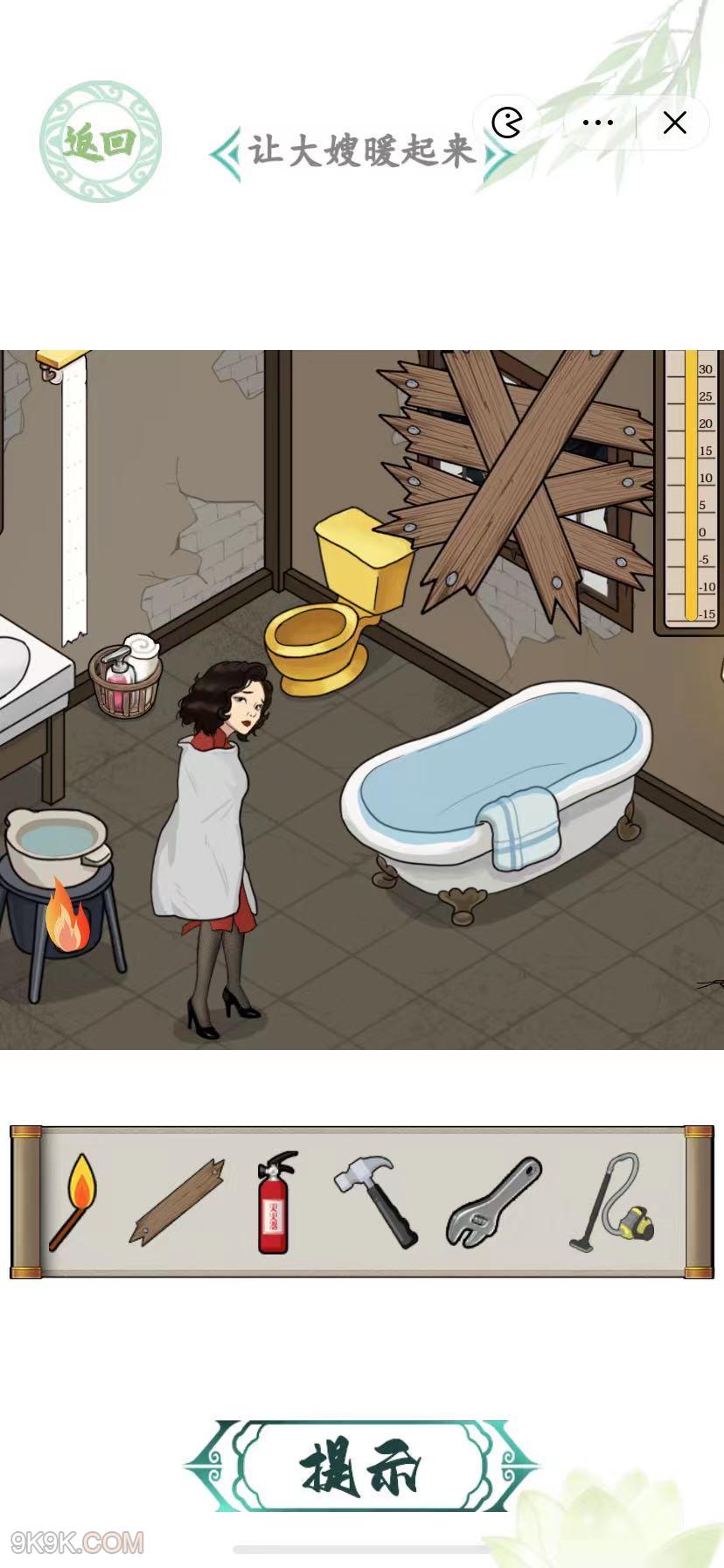This screenshot has width=724, height=1568.
Task: Tap the golden toilet
Action: click(x=339, y=604)
